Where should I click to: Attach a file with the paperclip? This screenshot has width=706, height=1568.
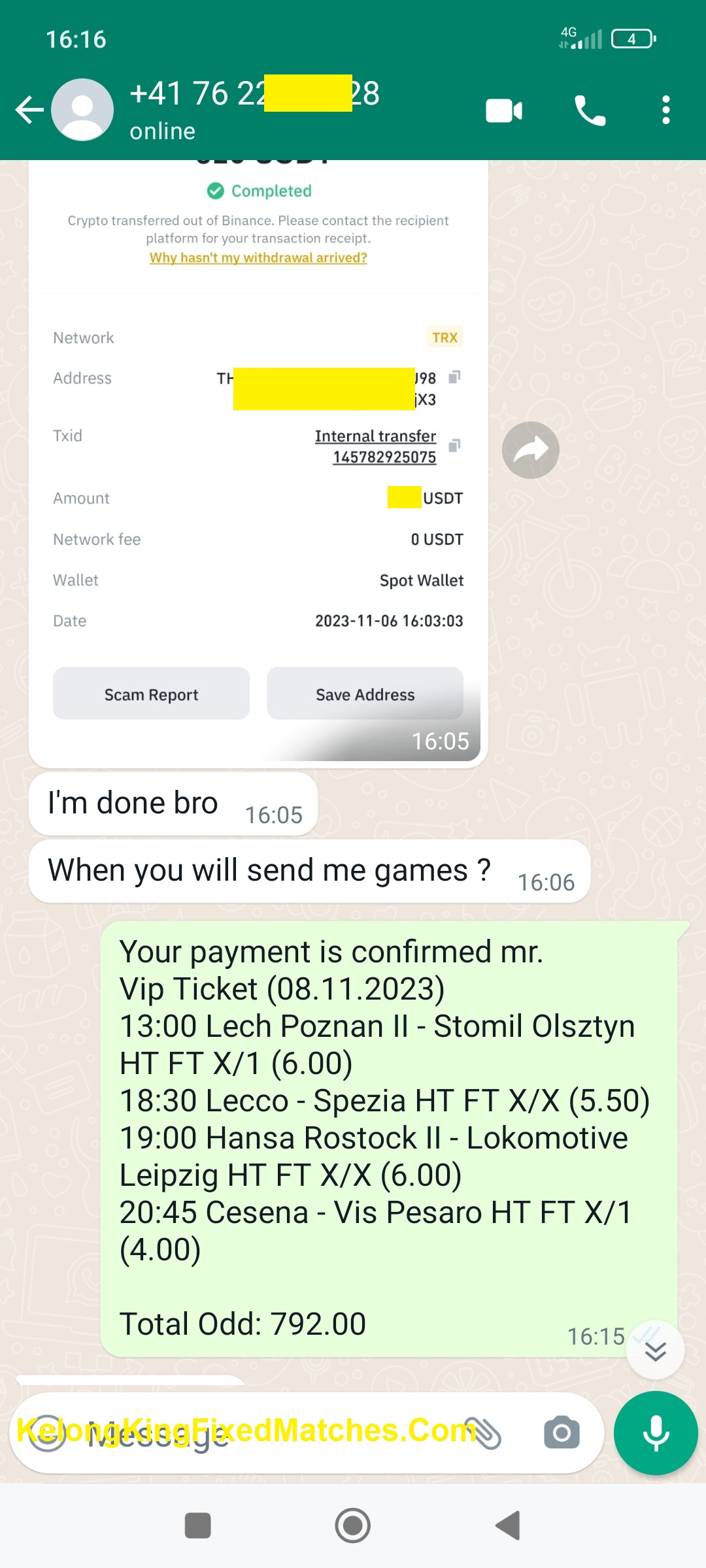(484, 1434)
